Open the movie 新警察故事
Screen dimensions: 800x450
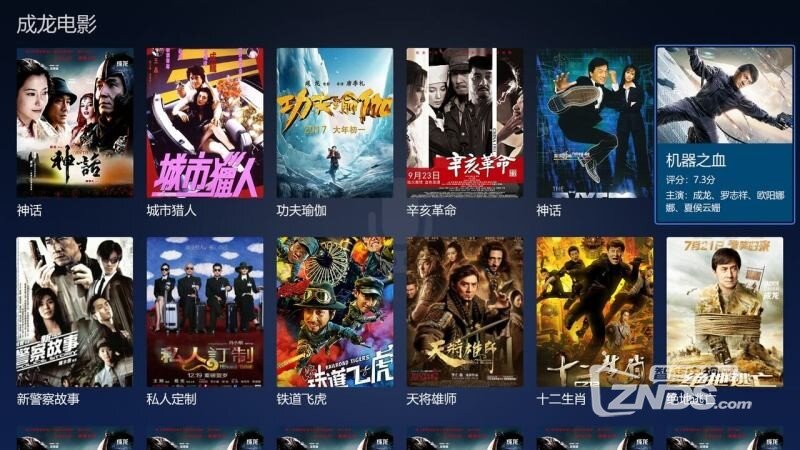(x=75, y=312)
